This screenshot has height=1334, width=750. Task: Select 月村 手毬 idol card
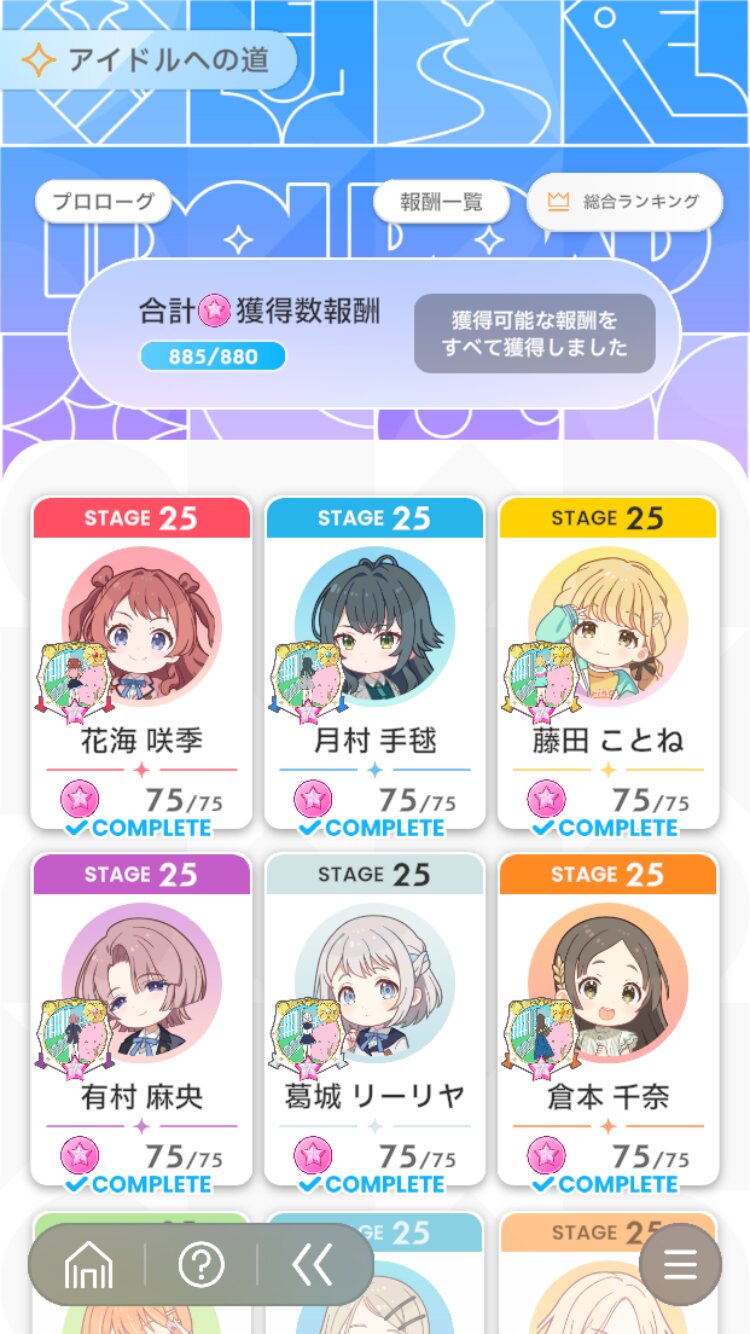(x=375, y=663)
